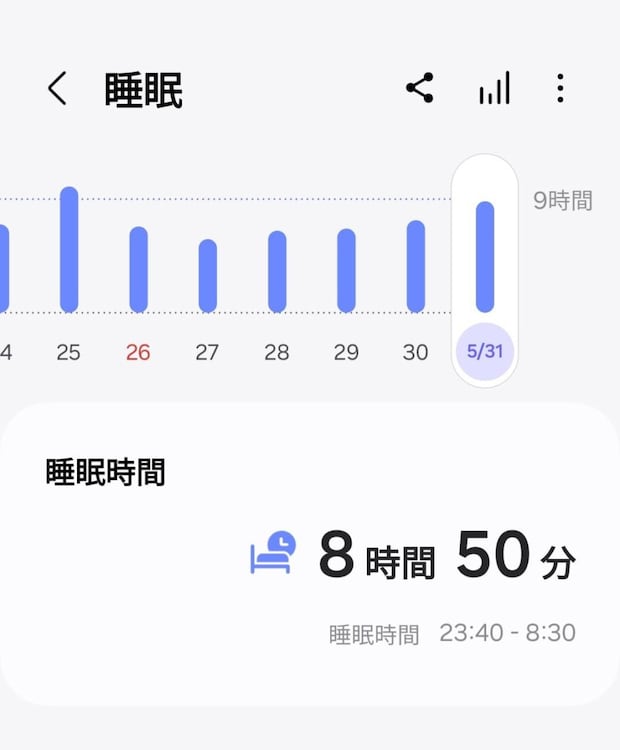Select the sleep bar for day 29

coord(346,271)
